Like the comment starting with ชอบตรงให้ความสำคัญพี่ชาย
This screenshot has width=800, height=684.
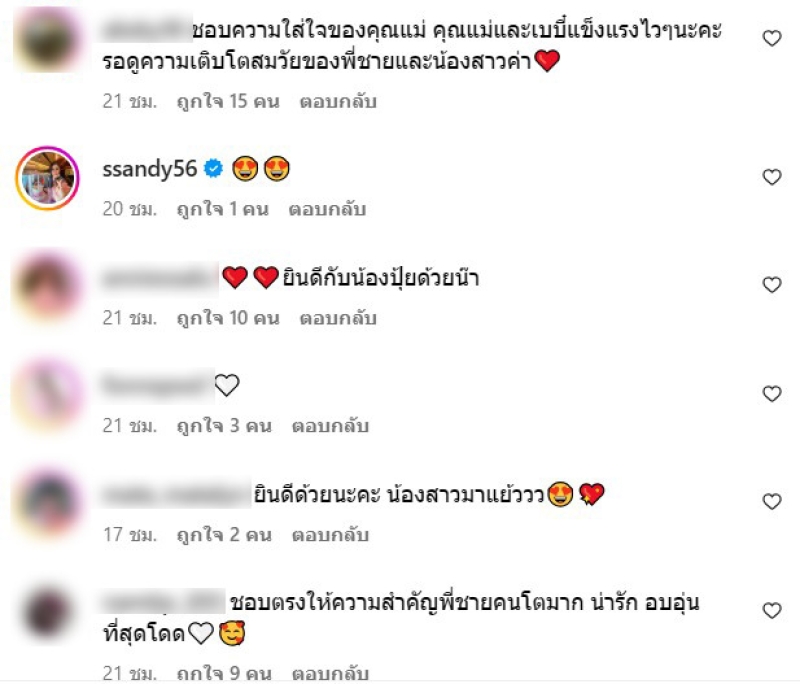pos(771,609)
